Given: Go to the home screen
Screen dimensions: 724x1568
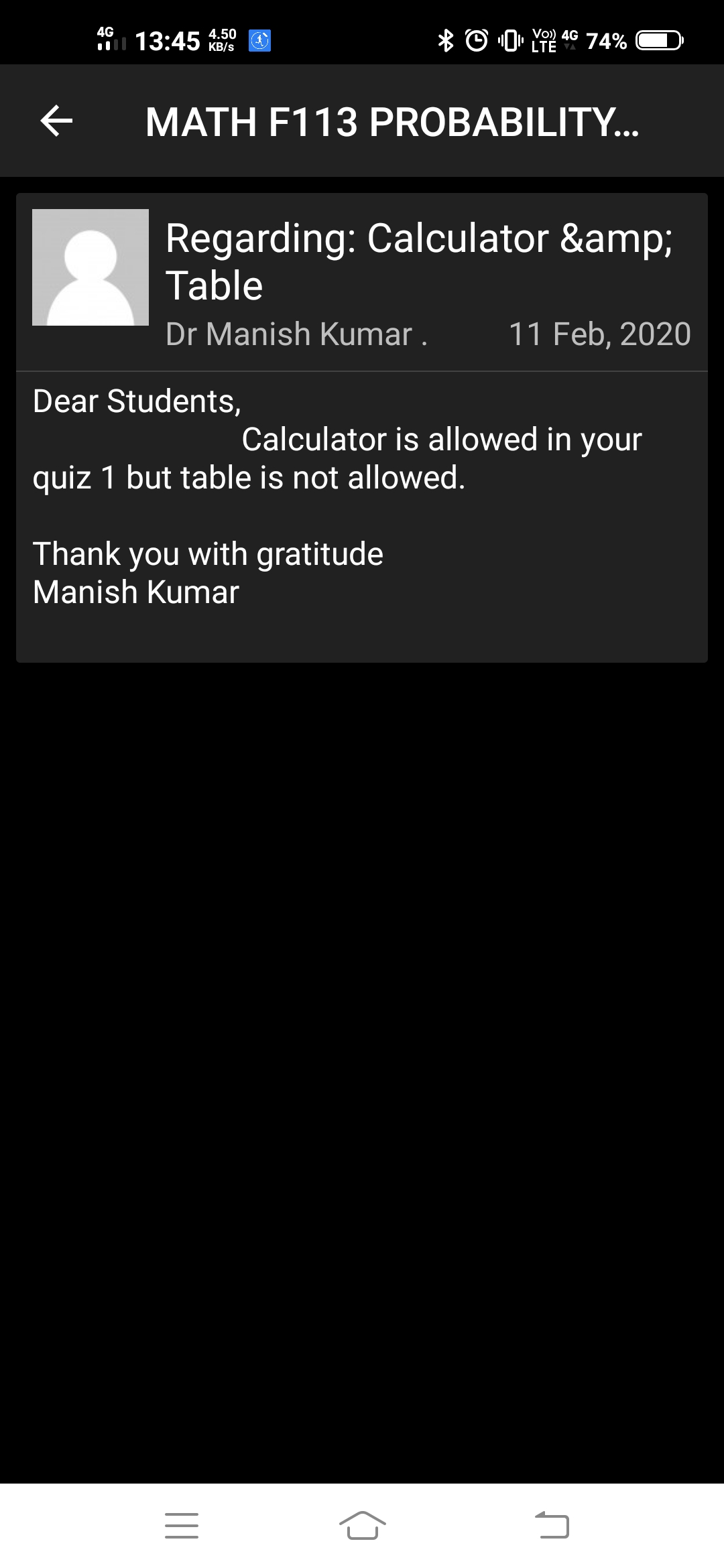Looking at the screenshot, I should pos(362,1525).
